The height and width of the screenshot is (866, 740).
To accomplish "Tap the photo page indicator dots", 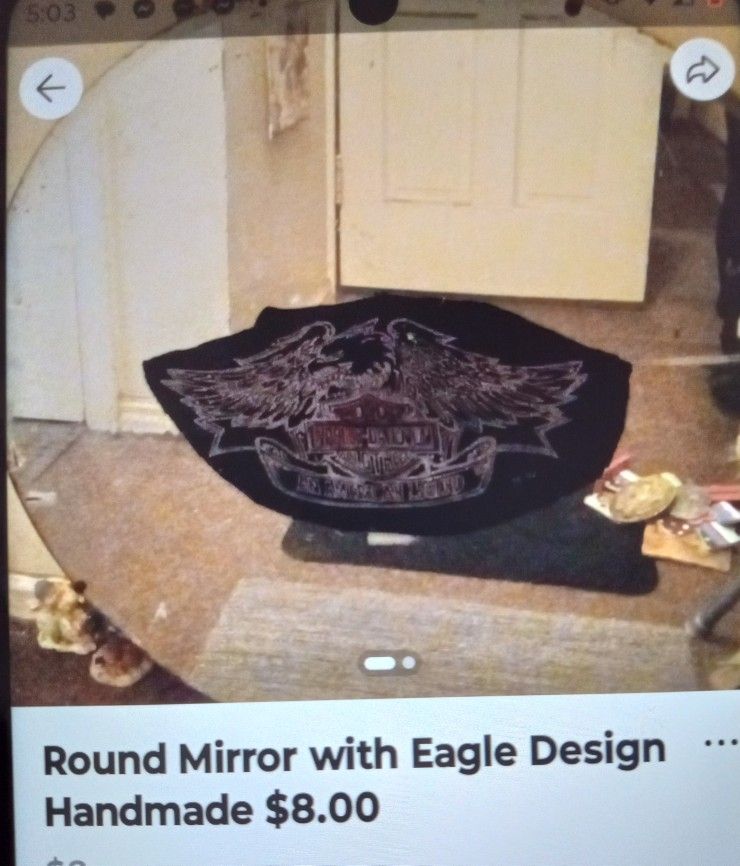I will click(x=390, y=662).
